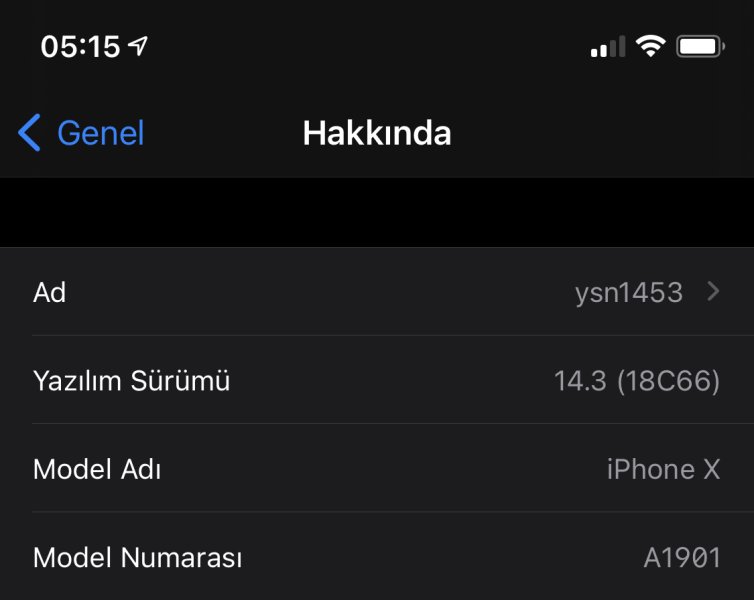Tap the Yazılım Sürümü row

pyautogui.click(x=377, y=381)
